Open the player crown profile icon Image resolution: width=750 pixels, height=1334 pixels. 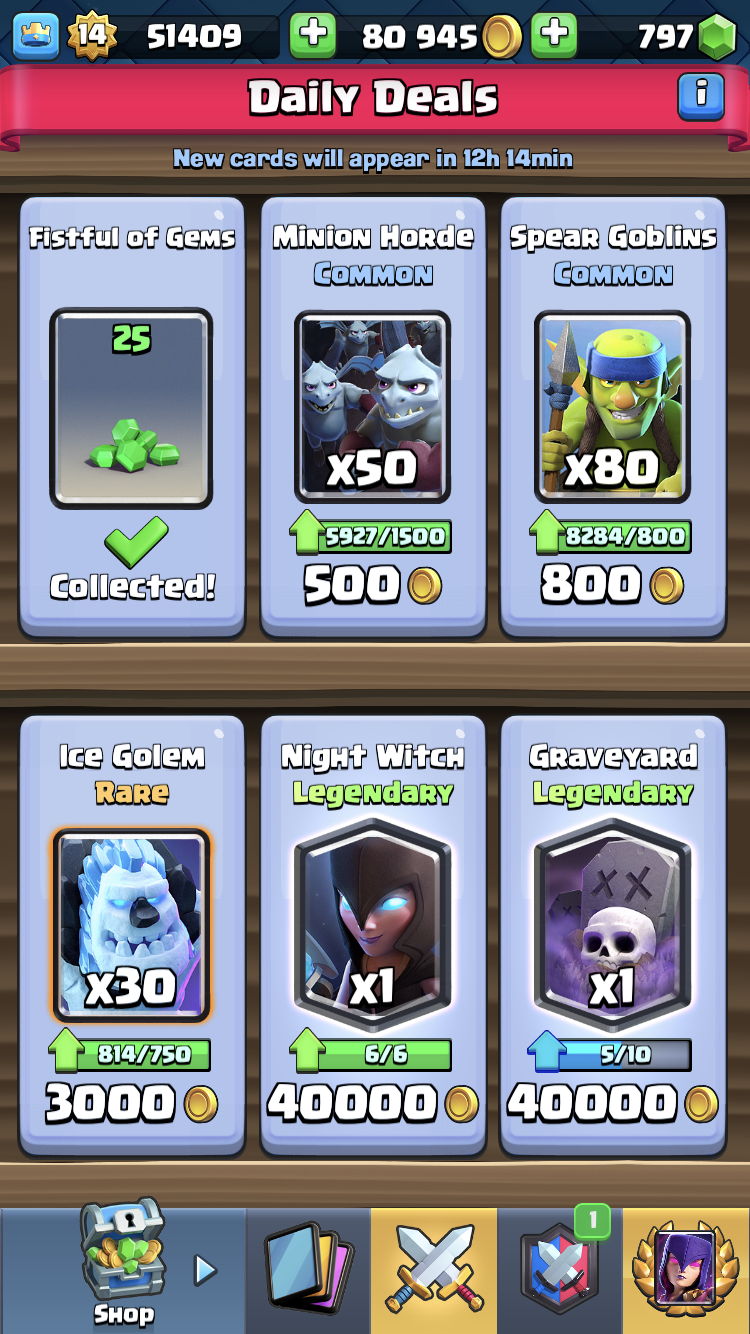[x=36, y=36]
